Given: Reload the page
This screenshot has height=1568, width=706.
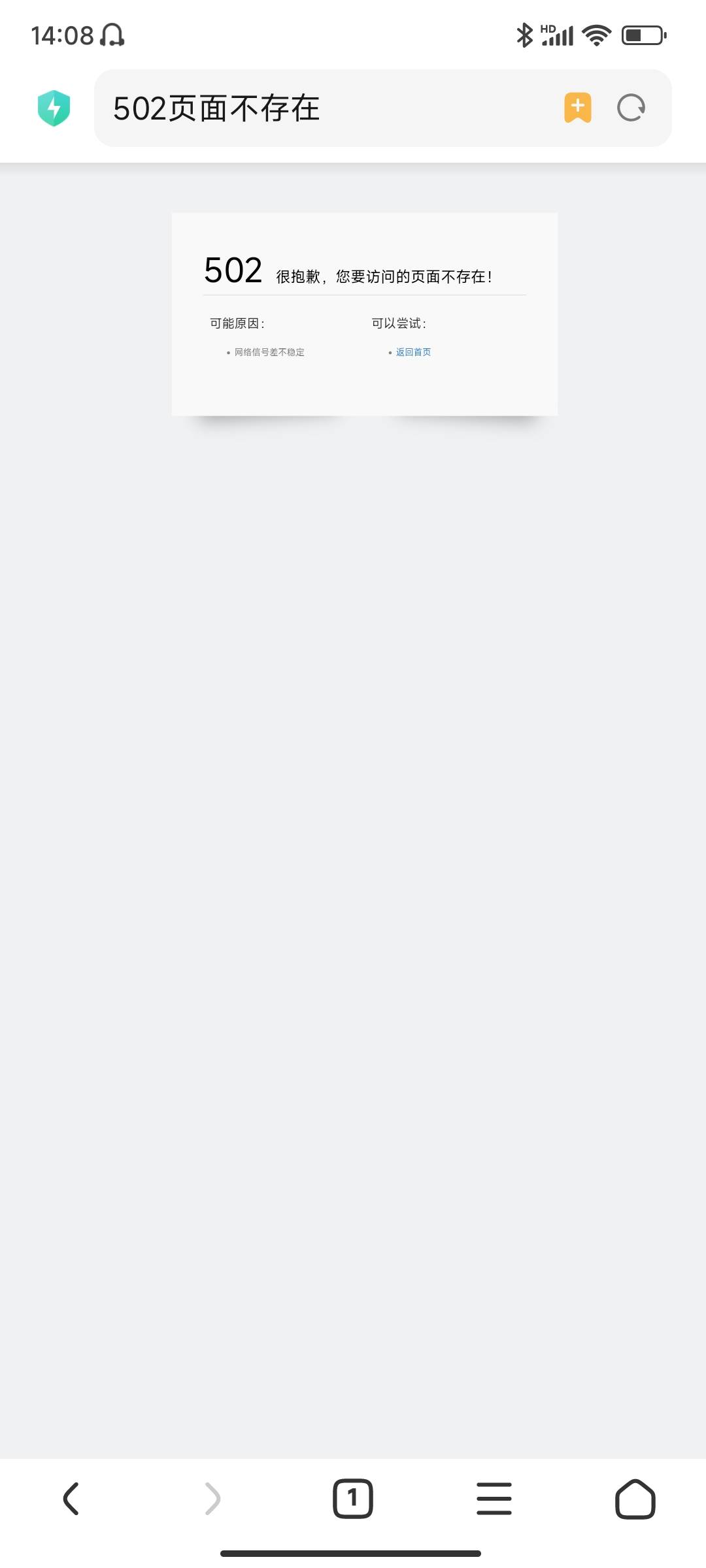Looking at the screenshot, I should point(631,108).
